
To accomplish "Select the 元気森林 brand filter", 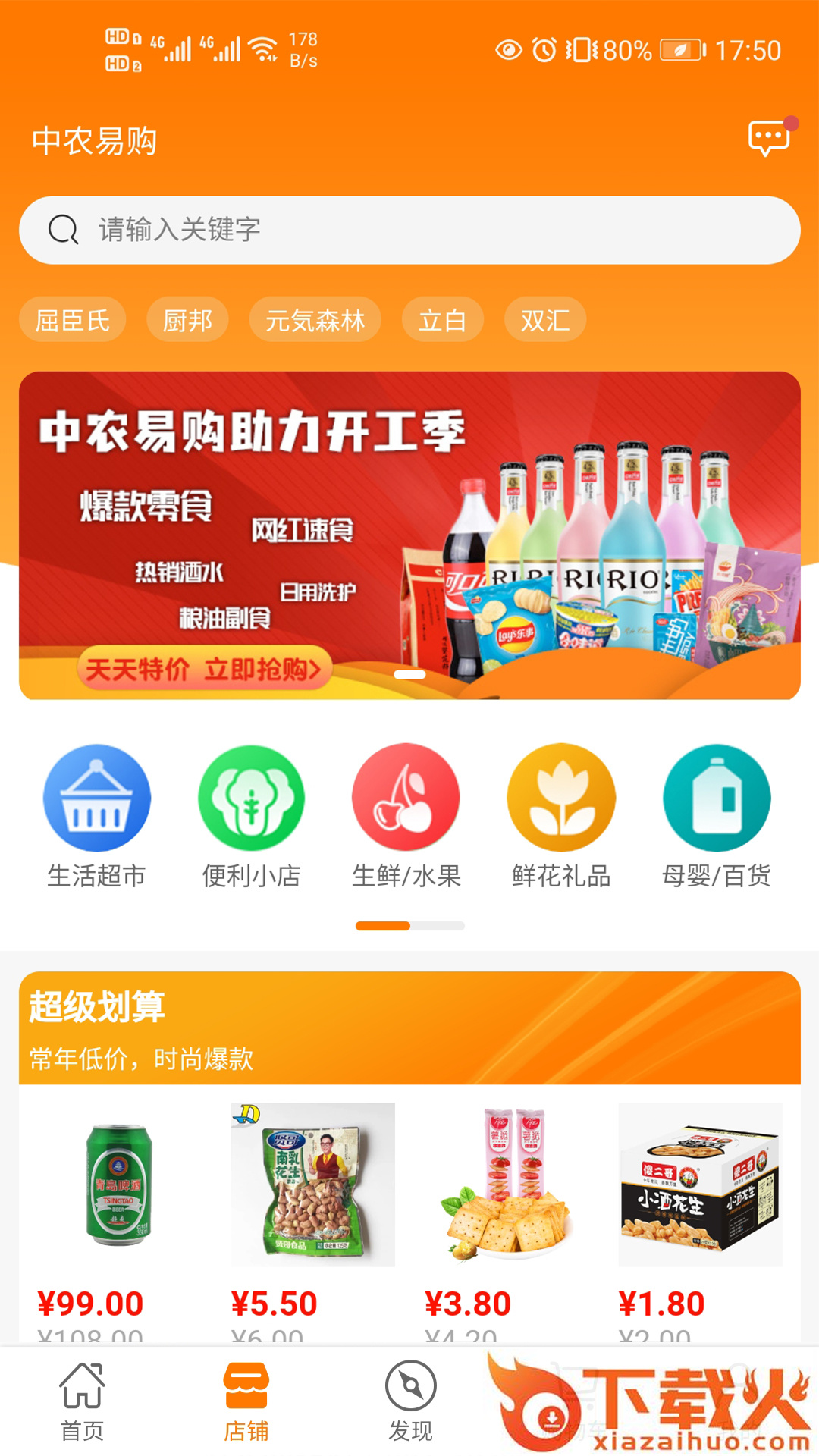I will [x=315, y=319].
